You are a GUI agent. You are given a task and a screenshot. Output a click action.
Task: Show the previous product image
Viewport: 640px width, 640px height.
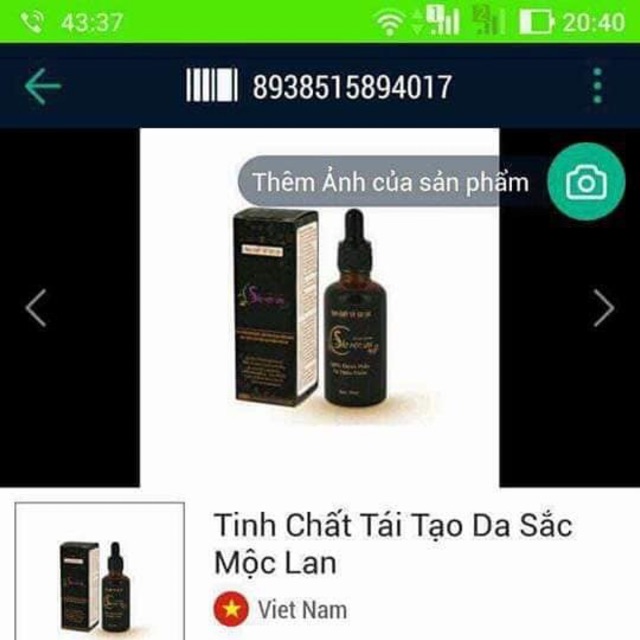[x=35, y=308]
